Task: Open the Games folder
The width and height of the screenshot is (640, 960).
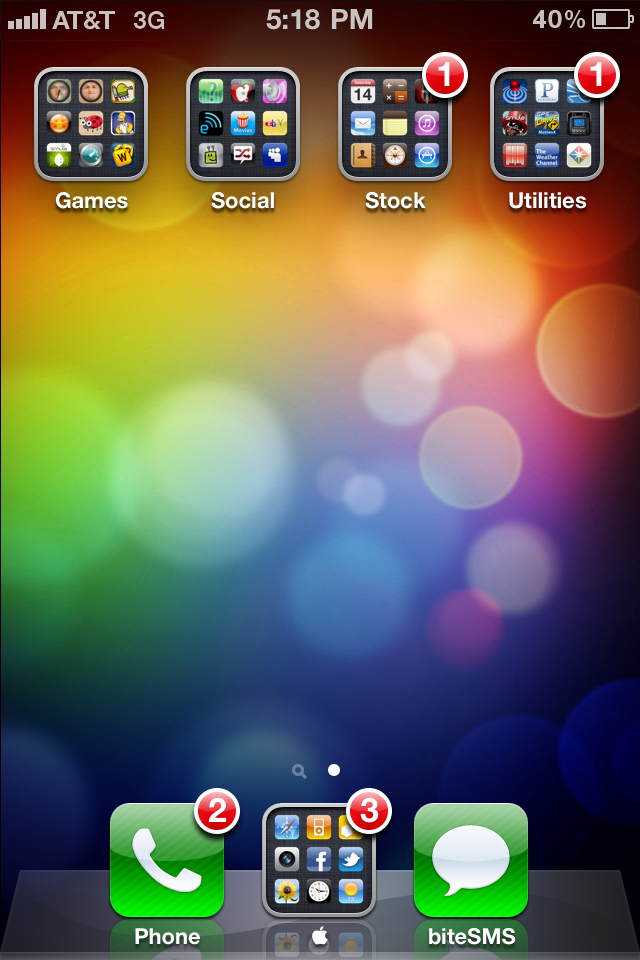Action: coord(91,124)
